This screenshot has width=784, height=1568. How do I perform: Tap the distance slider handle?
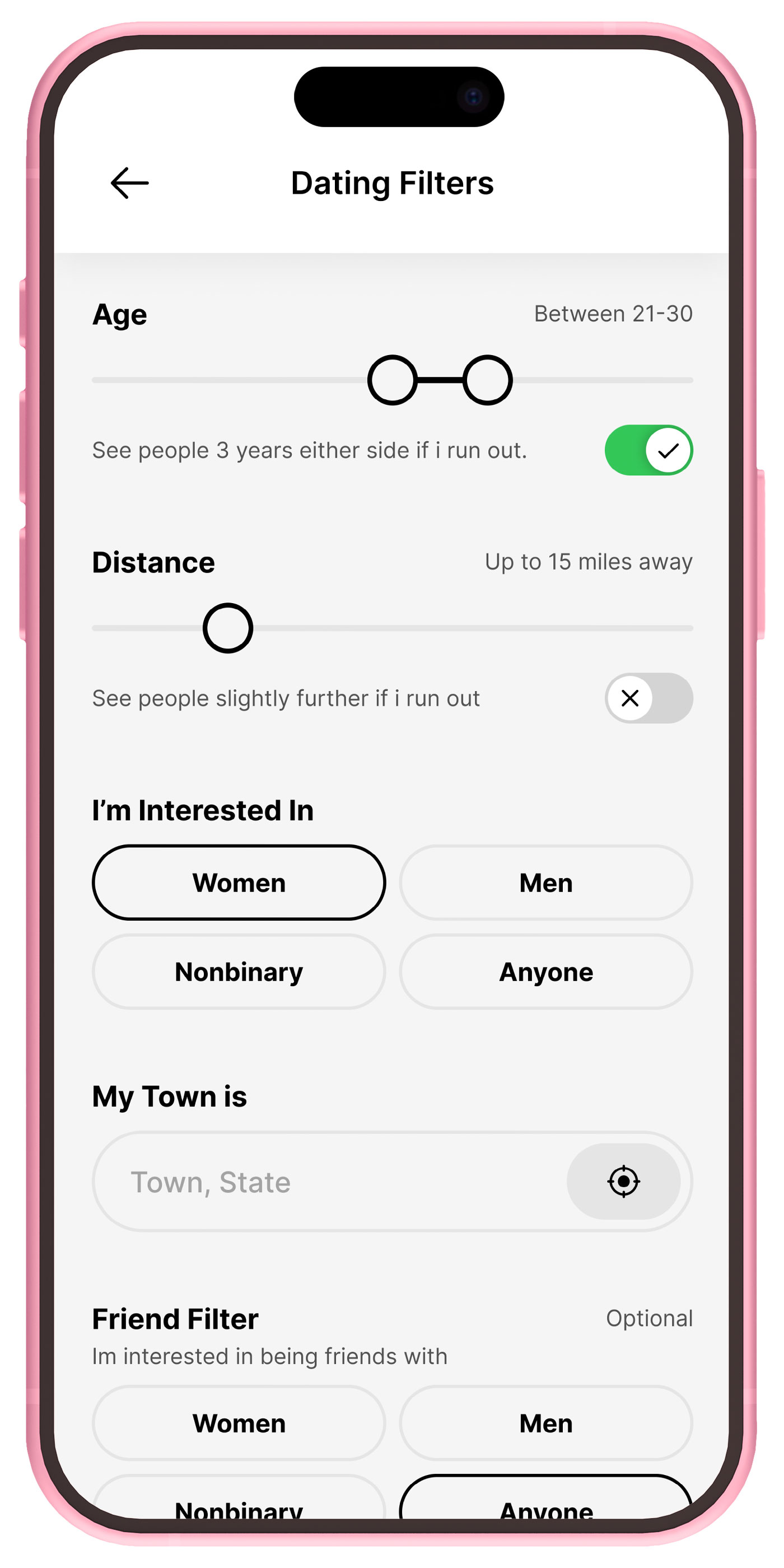click(x=228, y=628)
